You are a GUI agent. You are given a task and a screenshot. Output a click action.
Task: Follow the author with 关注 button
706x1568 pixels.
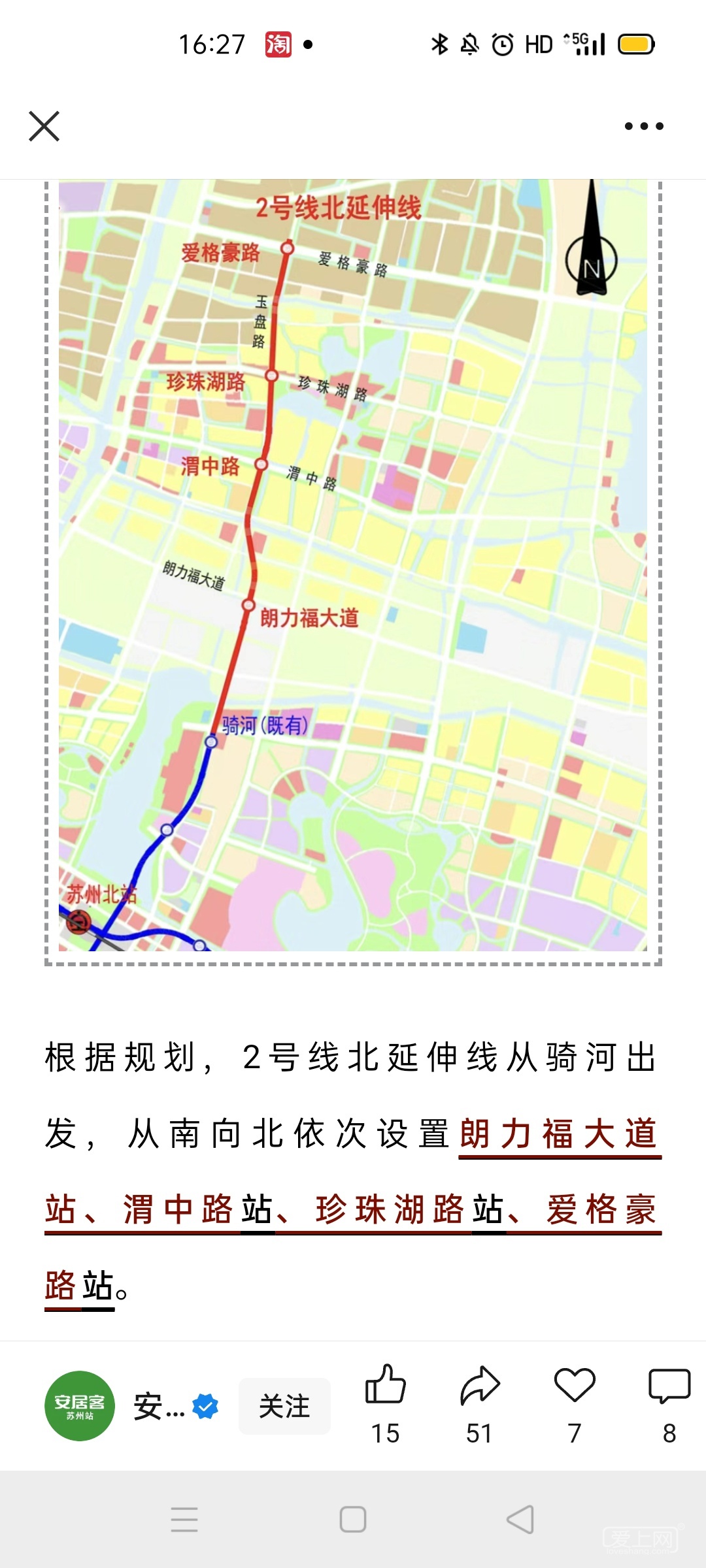coord(284,1406)
